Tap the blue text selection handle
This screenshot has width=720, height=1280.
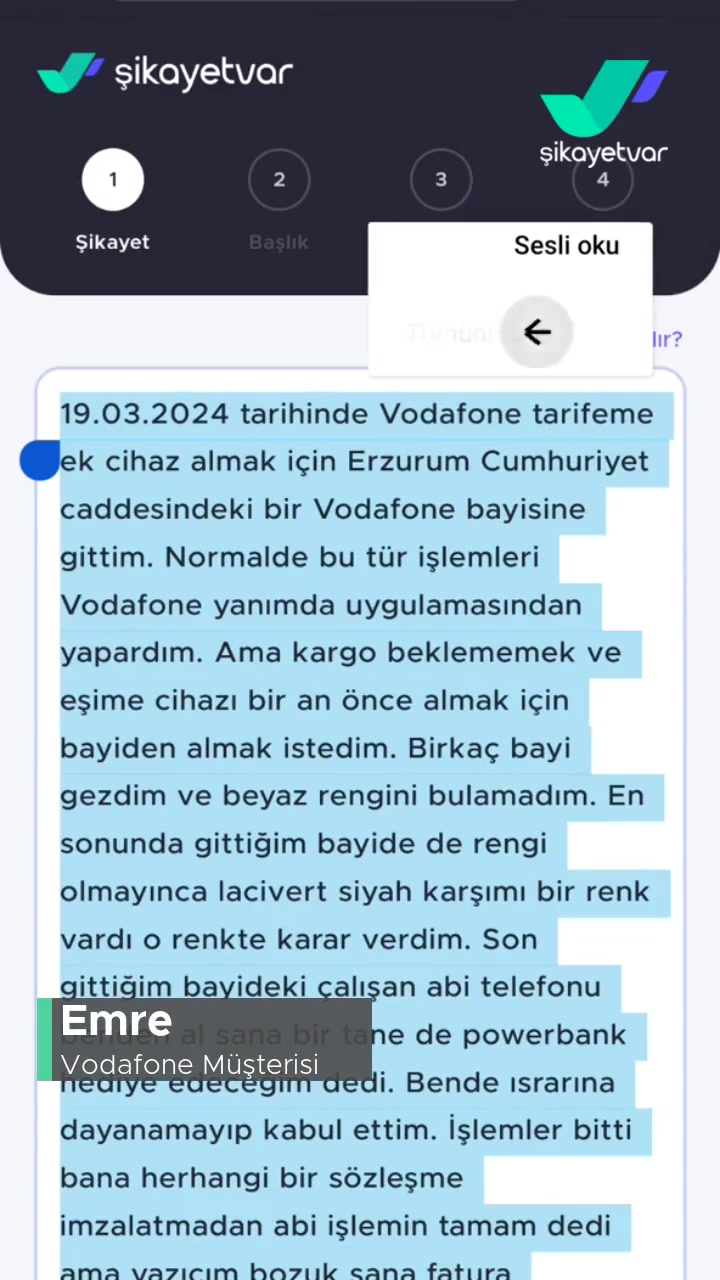[38, 460]
